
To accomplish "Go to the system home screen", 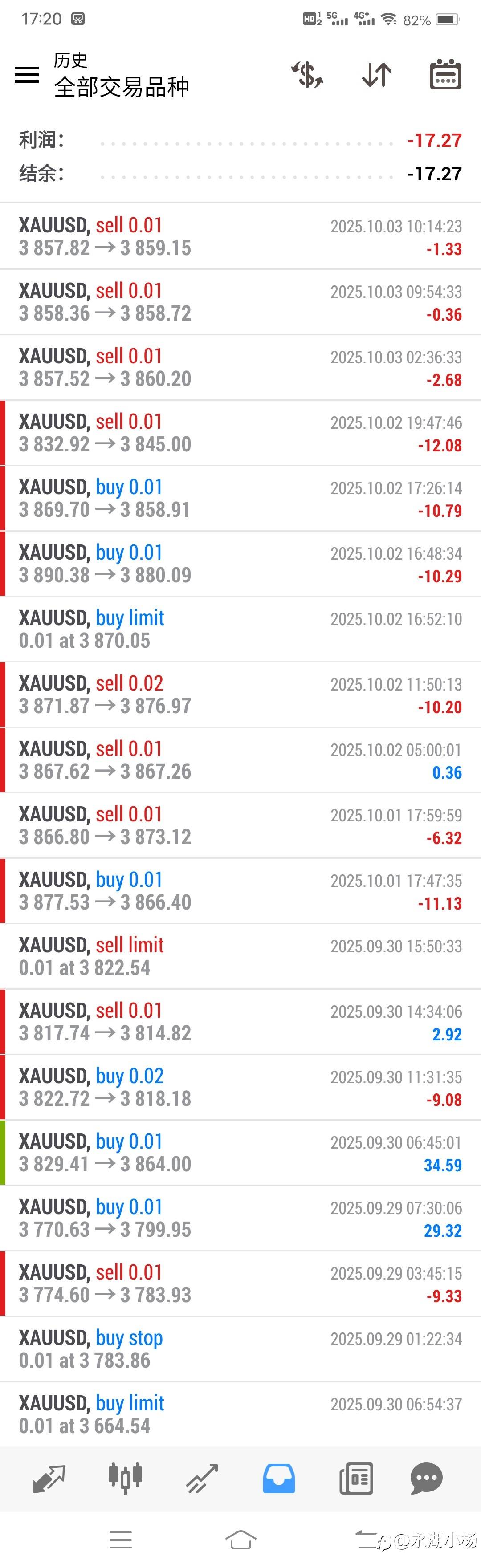I will 240,1540.
